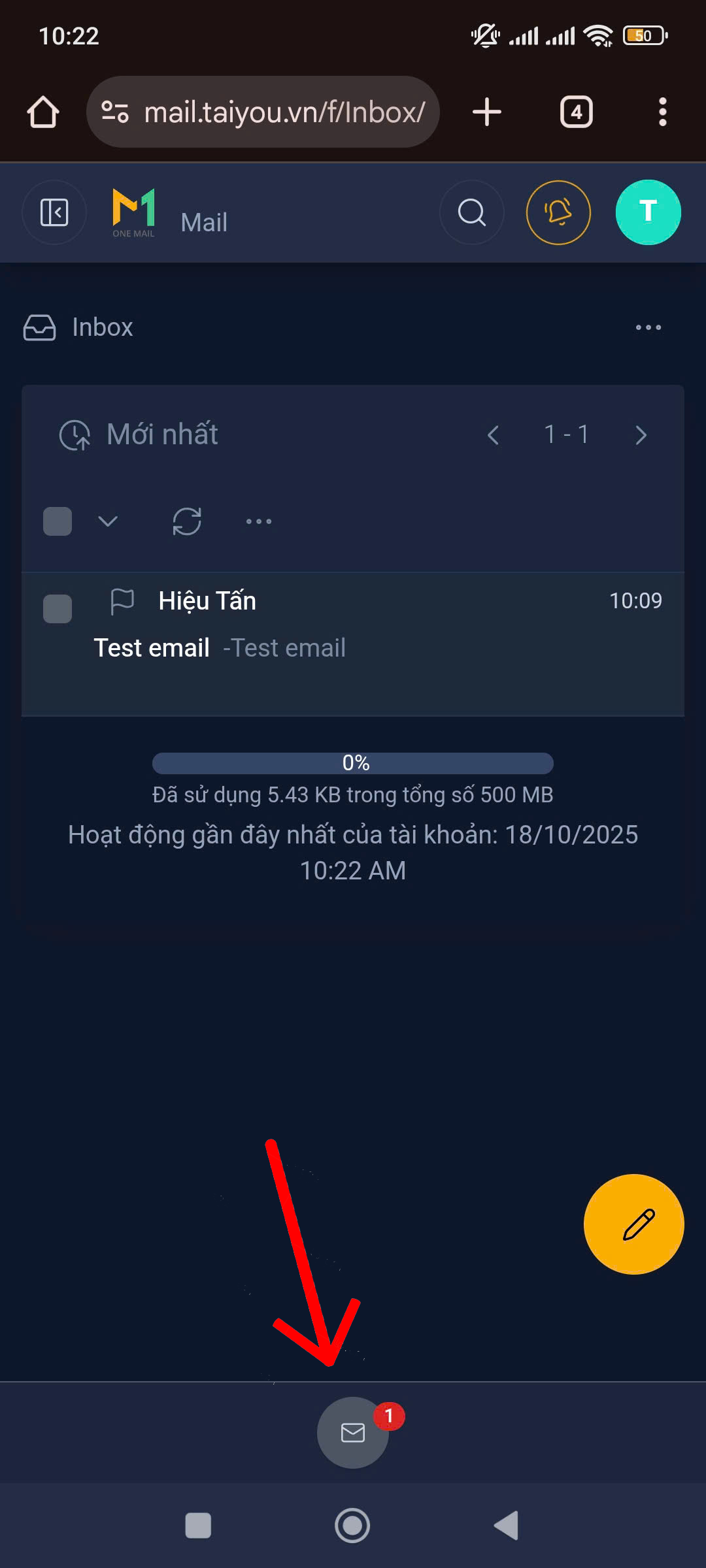Go to the next page of emails
Image resolution: width=706 pixels, height=1568 pixels.
[x=641, y=435]
